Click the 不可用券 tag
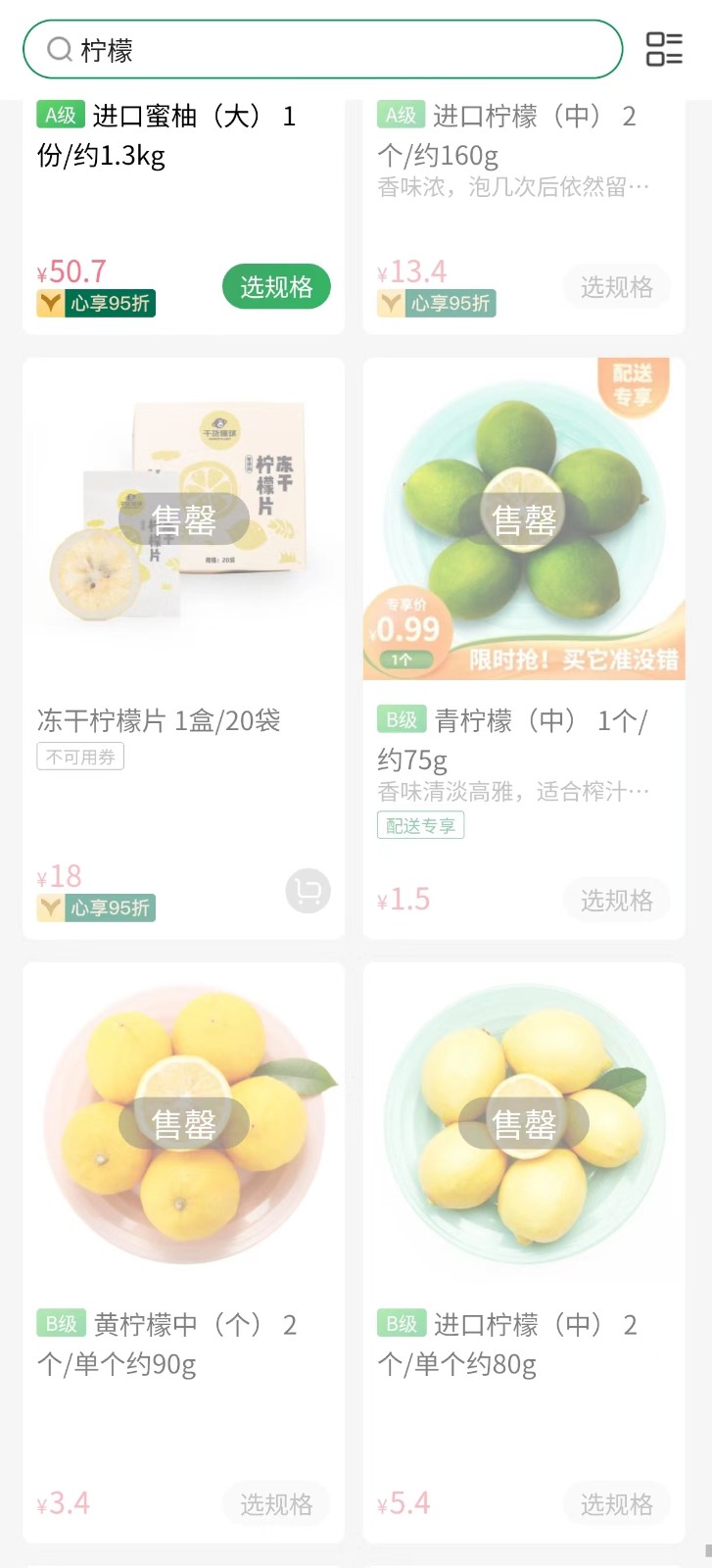 [x=80, y=756]
